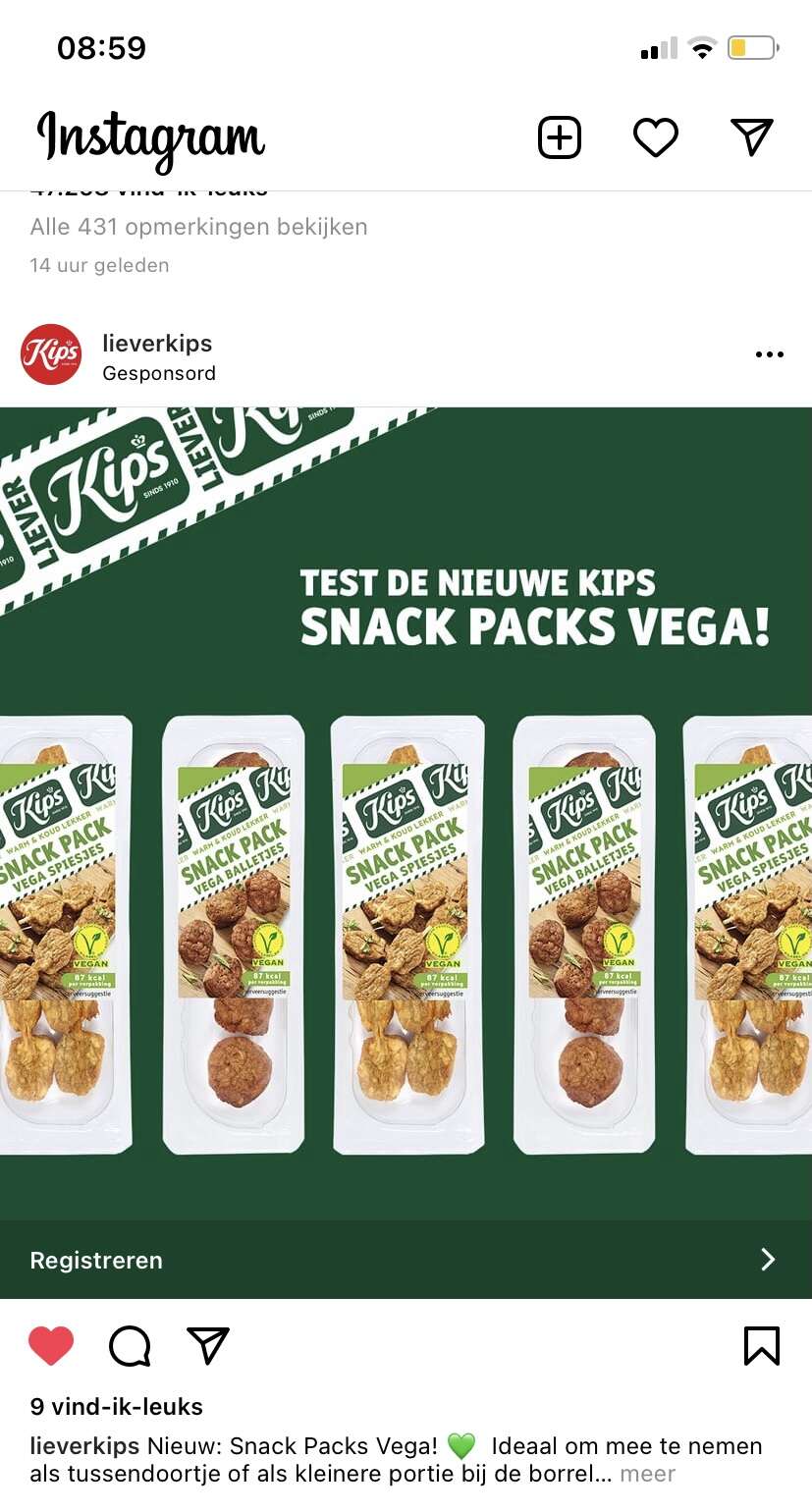Bookmark the lieverkips post
This screenshot has width=812, height=1512.
tap(762, 1346)
